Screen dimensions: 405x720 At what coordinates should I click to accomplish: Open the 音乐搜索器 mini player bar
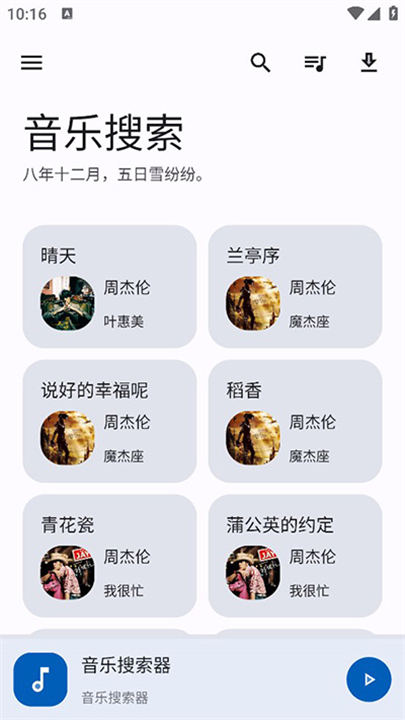click(202, 679)
